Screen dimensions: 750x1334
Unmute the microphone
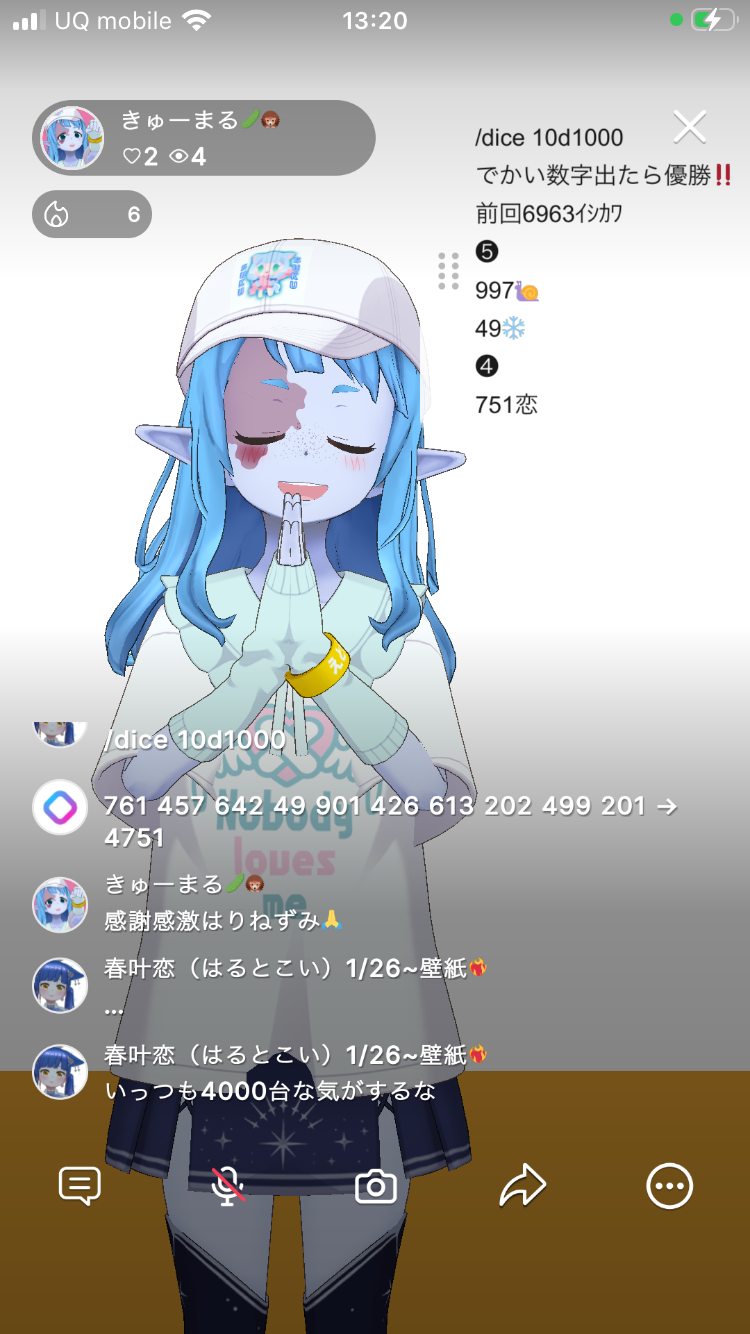pos(228,1186)
